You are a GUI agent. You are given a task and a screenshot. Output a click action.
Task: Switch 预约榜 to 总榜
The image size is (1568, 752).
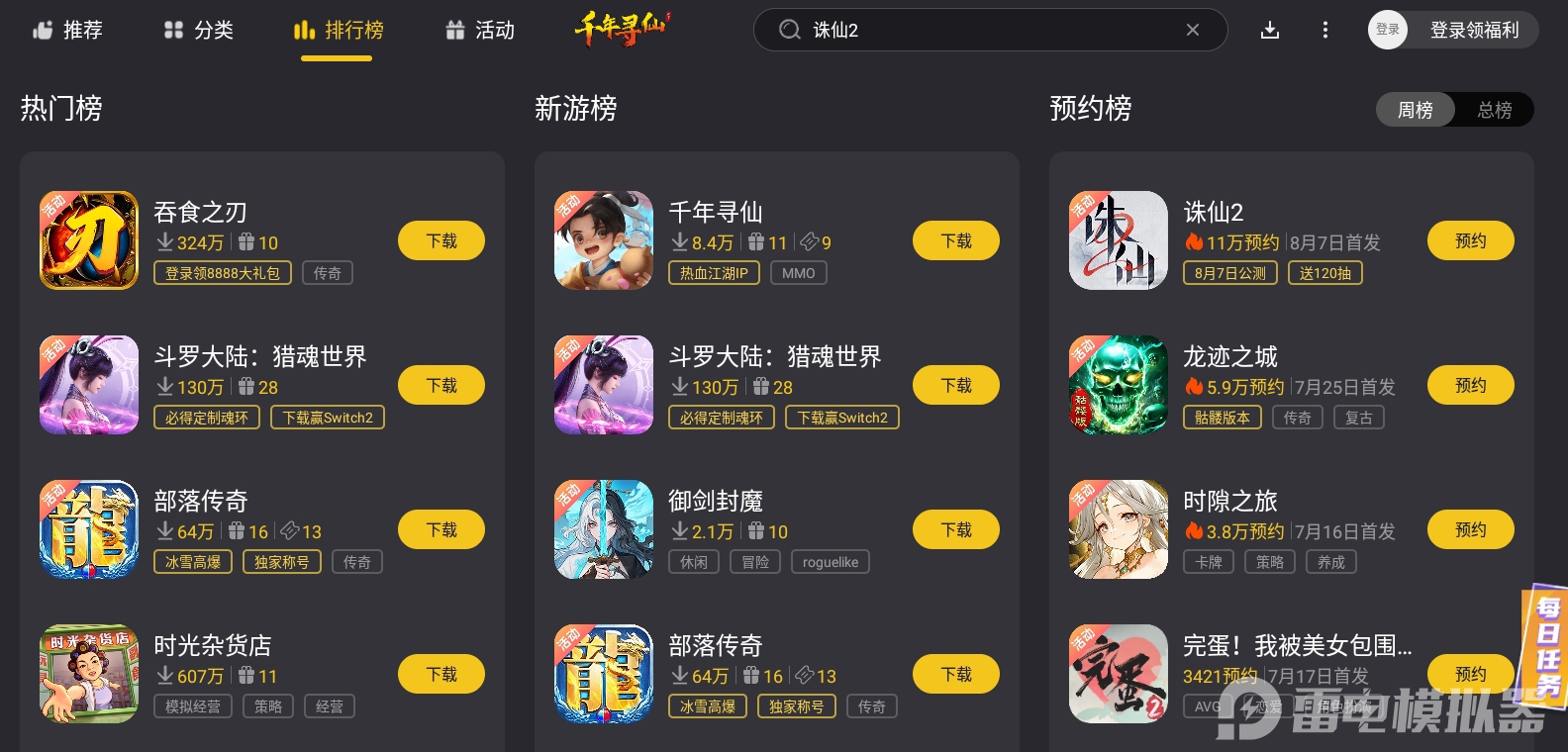(1494, 110)
